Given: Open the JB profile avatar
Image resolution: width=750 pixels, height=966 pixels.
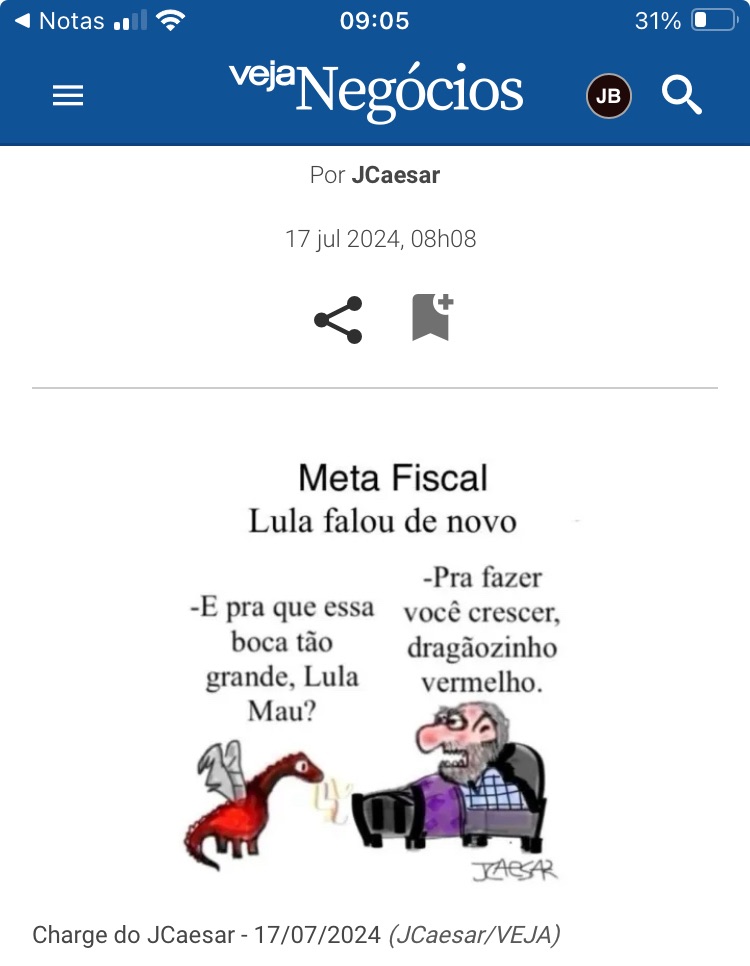Looking at the screenshot, I should 608,96.
